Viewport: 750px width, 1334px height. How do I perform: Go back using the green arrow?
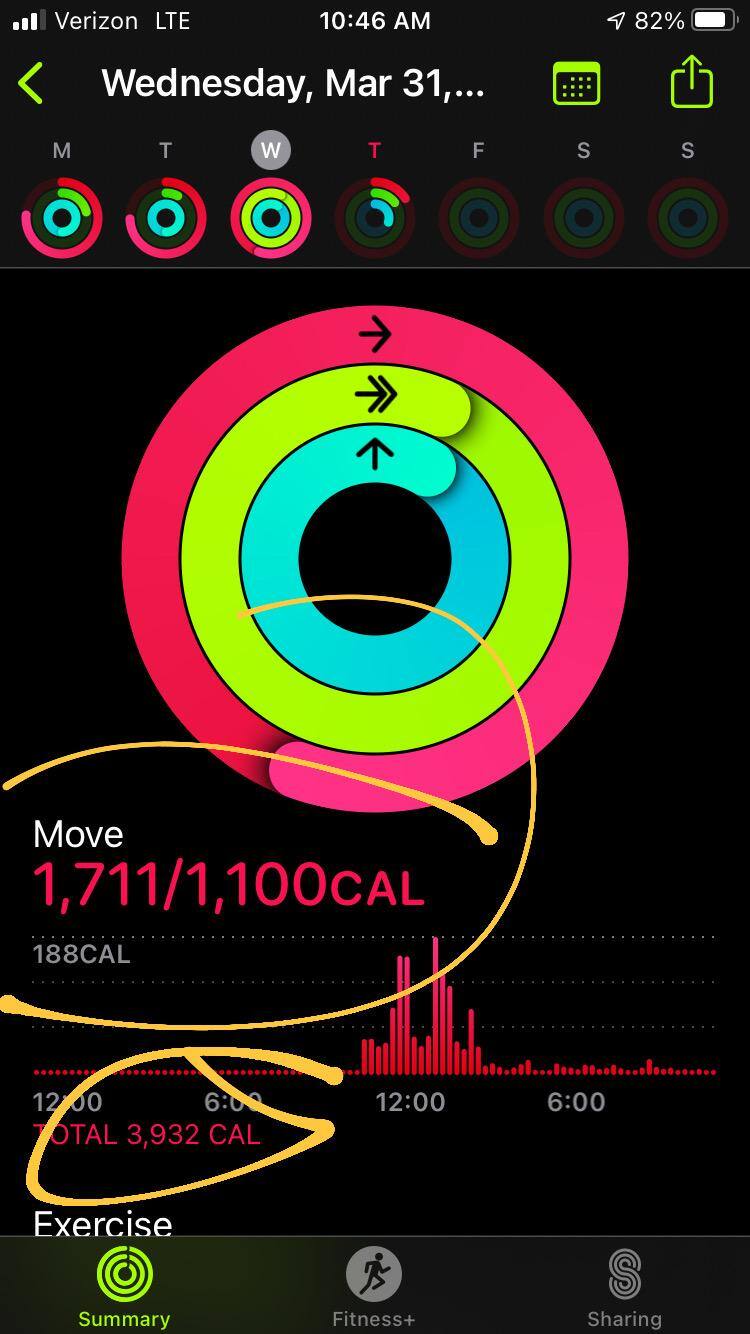pos(31,84)
